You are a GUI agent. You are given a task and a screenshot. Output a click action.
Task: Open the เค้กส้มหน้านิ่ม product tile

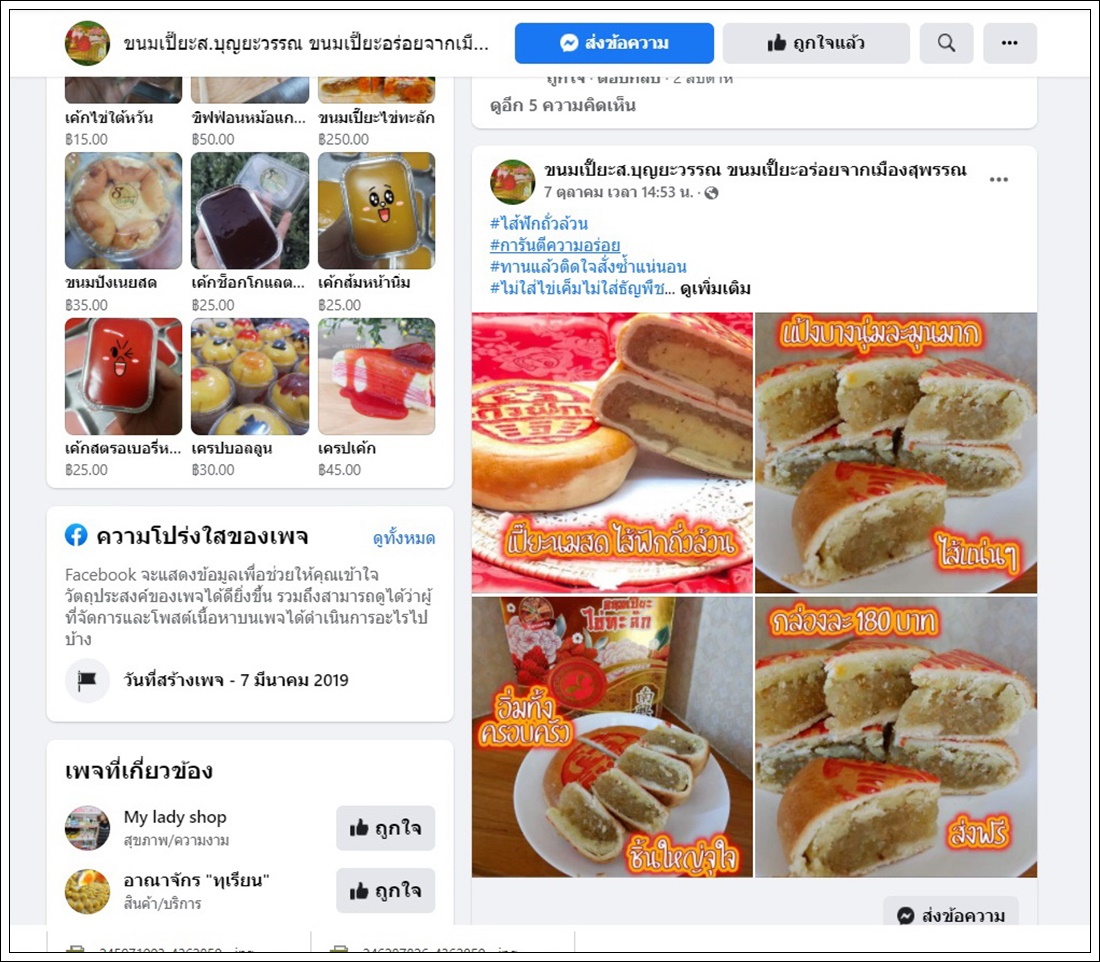point(376,211)
